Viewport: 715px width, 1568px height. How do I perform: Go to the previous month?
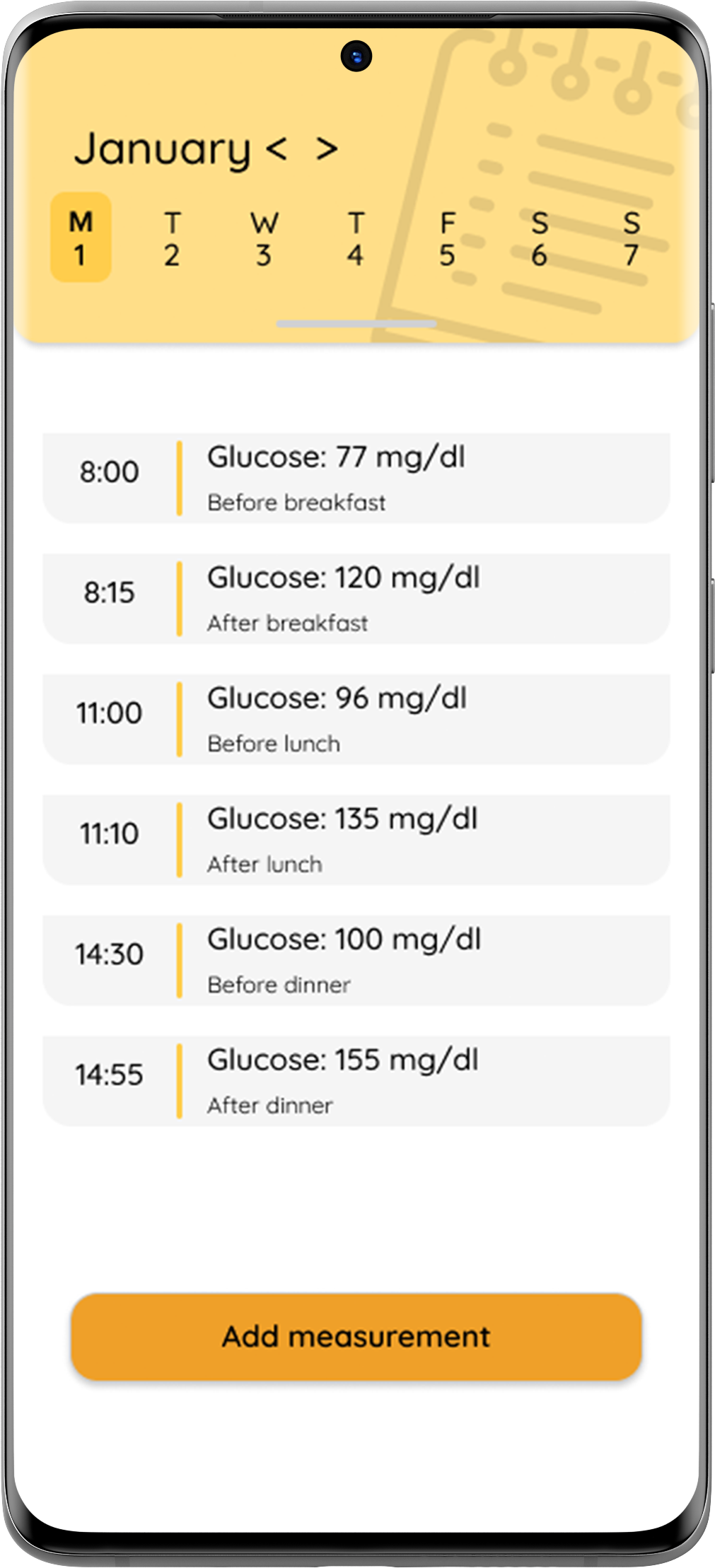(x=277, y=148)
